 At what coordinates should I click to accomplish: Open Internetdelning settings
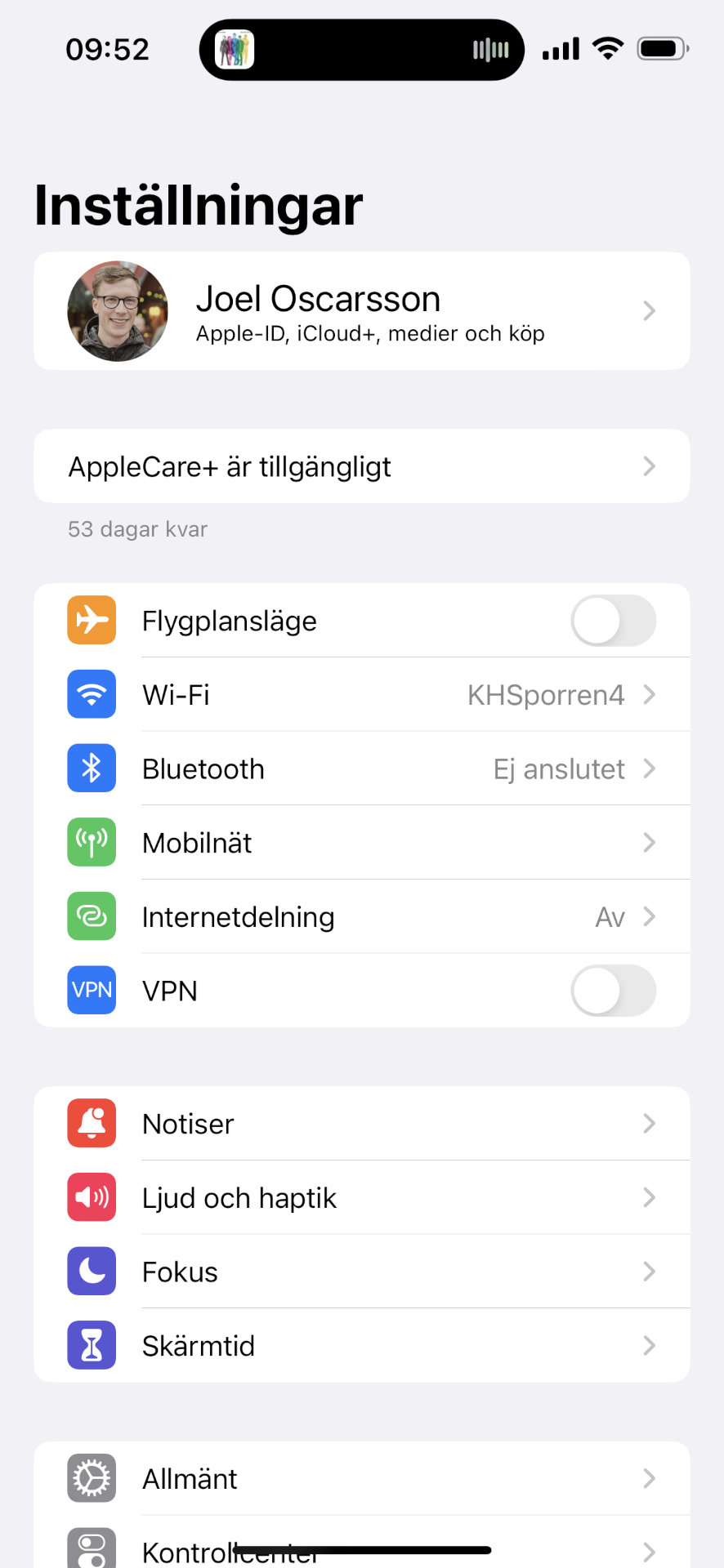click(x=361, y=917)
